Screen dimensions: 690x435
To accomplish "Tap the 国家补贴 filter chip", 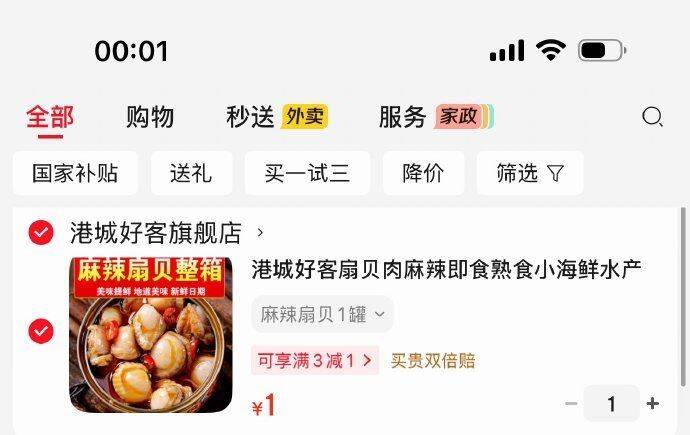I will (75, 173).
